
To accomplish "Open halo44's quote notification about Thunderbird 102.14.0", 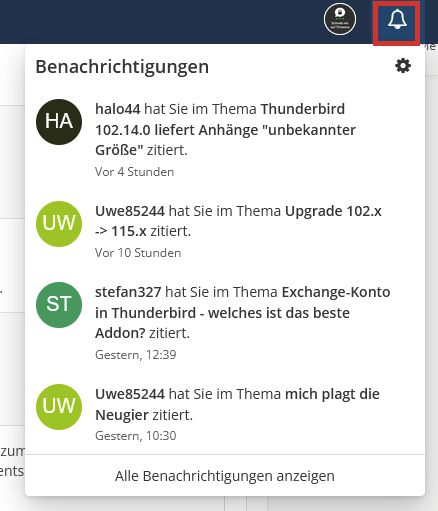I will (225, 139).
